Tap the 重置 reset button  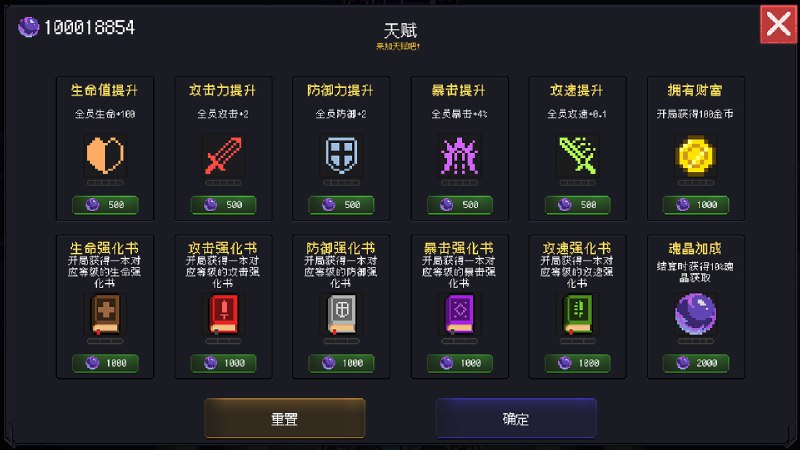tap(285, 418)
